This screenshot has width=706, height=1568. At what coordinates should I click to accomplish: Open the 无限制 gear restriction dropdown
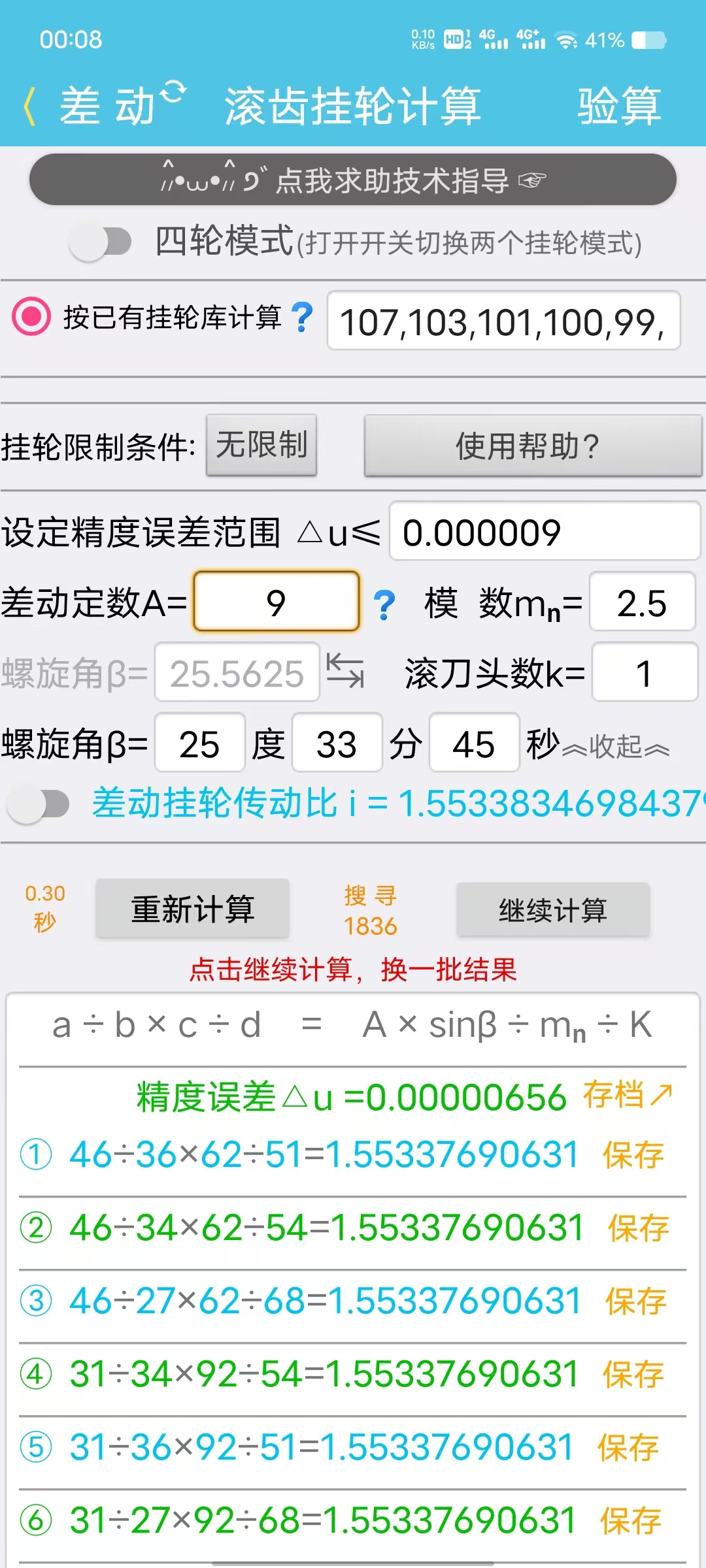tap(261, 446)
